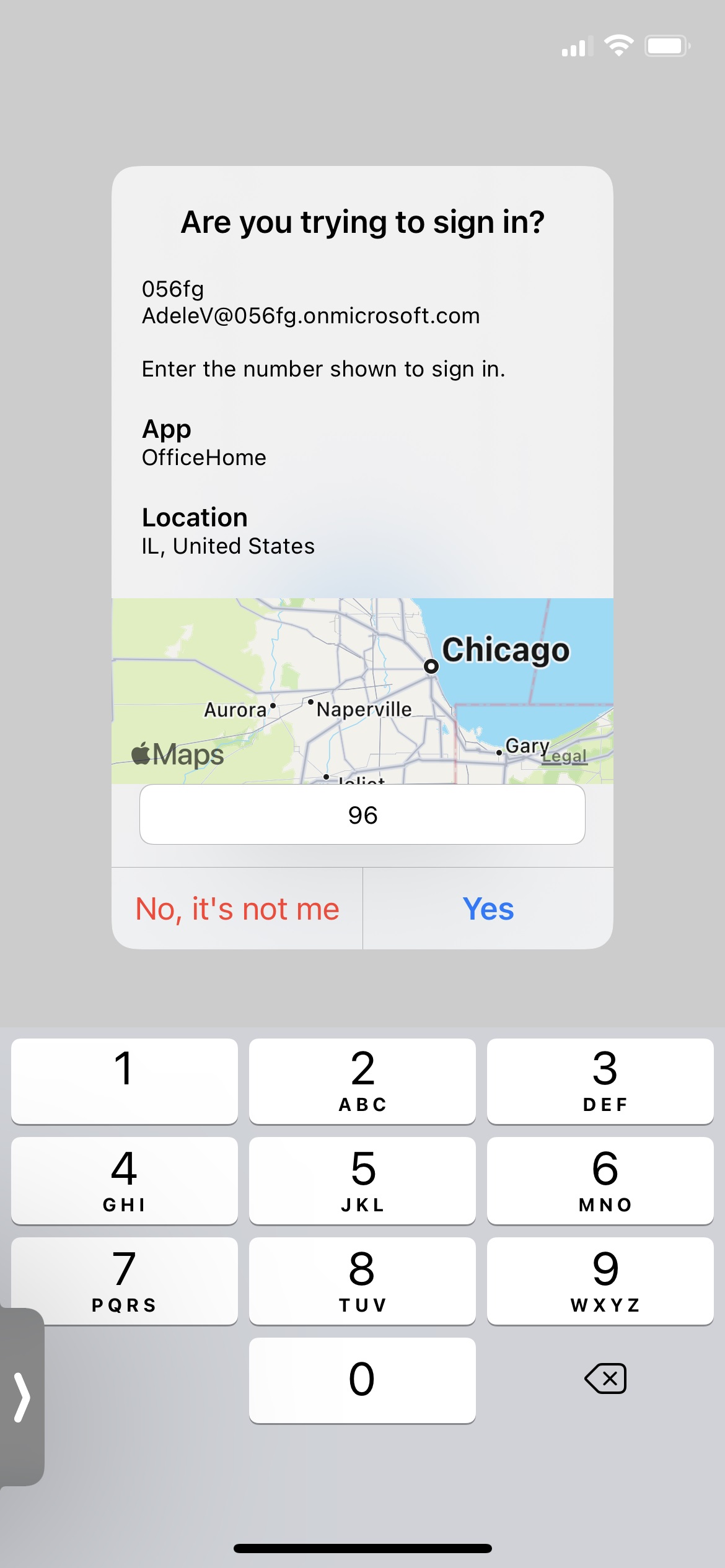
Task: Enter digit 2 on the keypad
Action: point(362,1081)
